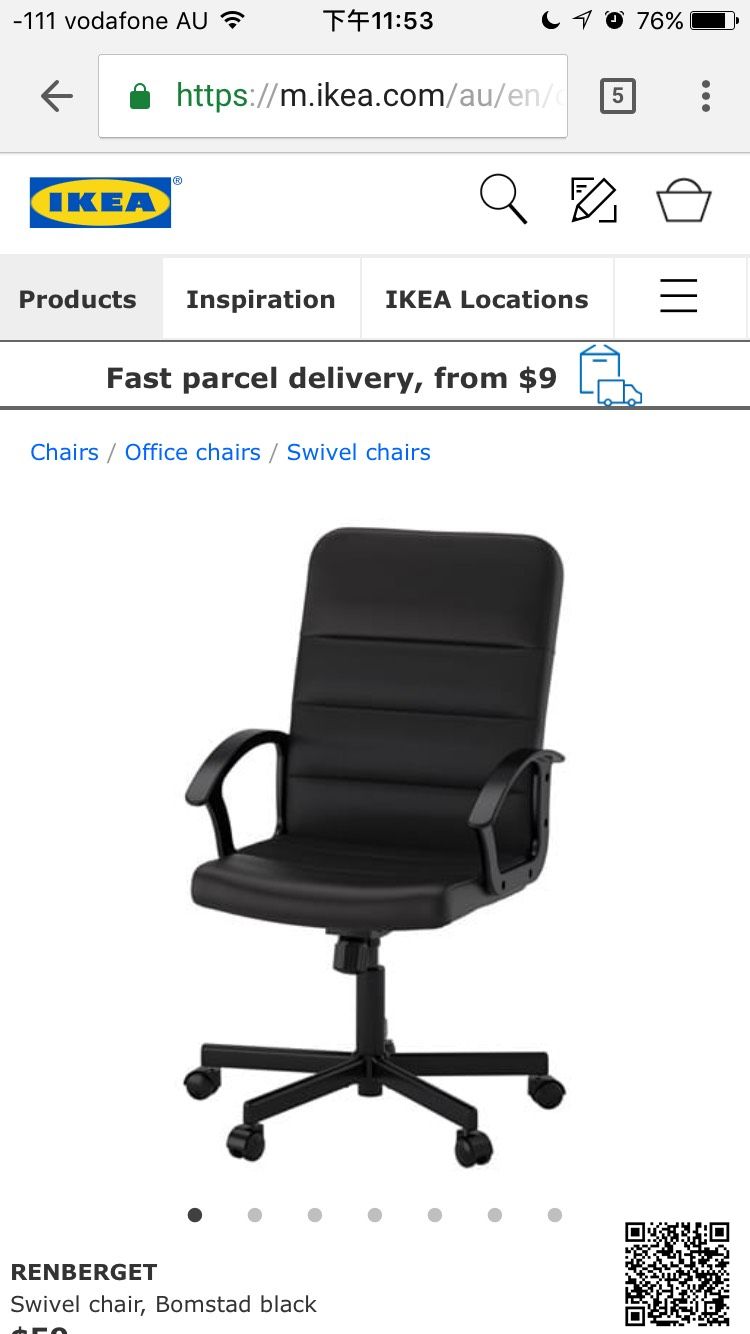Switch to the Products tab
This screenshot has width=750, height=1334.
(78, 299)
